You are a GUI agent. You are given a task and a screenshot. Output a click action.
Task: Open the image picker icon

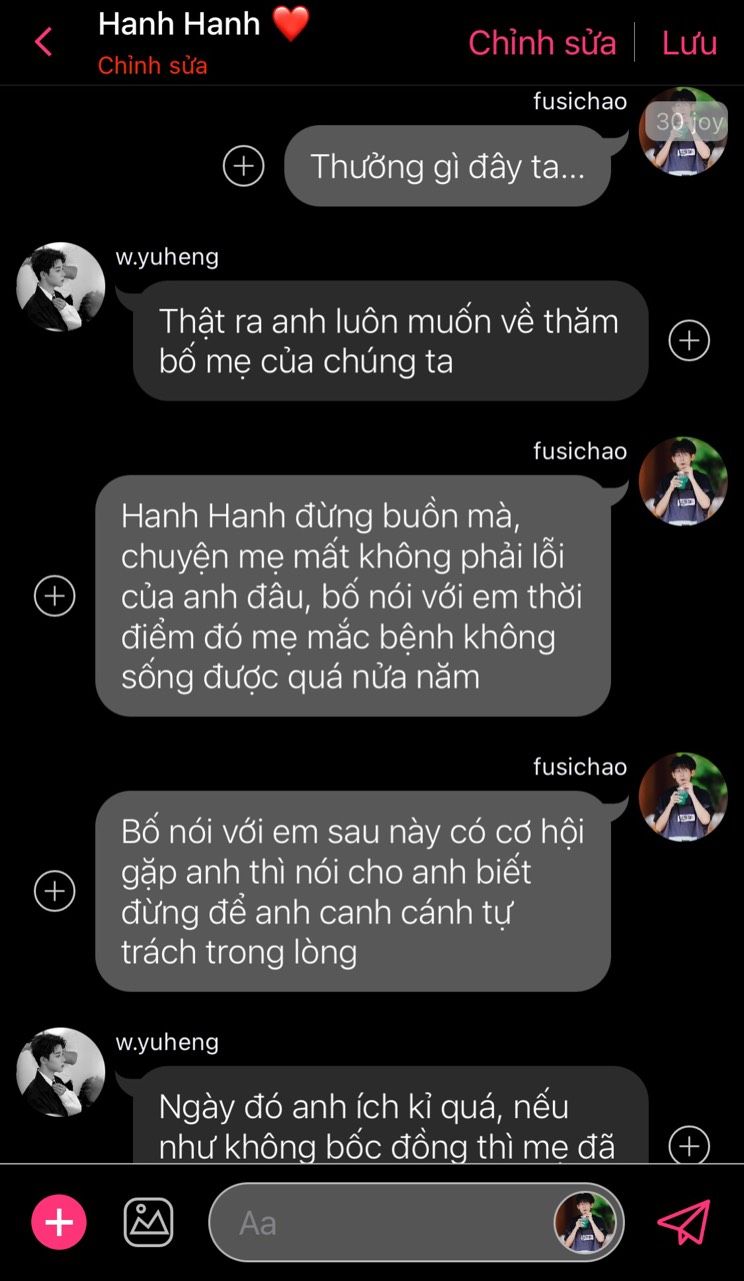click(x=148, y=1222)
